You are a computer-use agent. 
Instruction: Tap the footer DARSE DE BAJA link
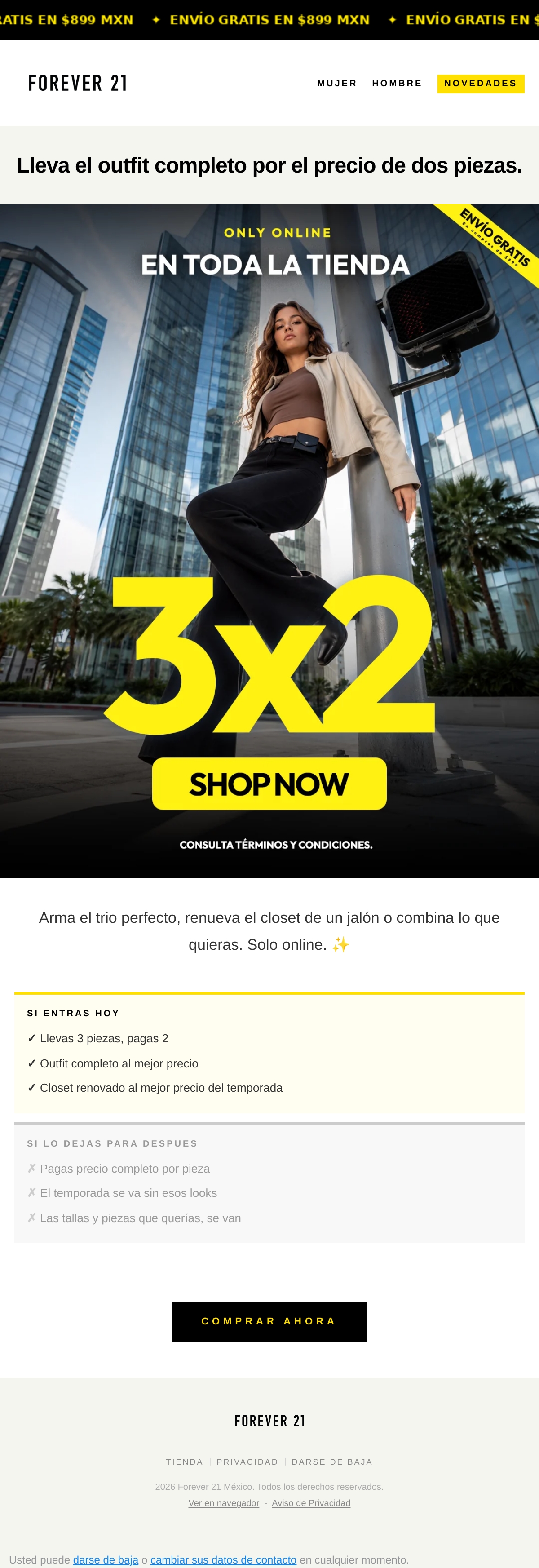[332, 1462]
